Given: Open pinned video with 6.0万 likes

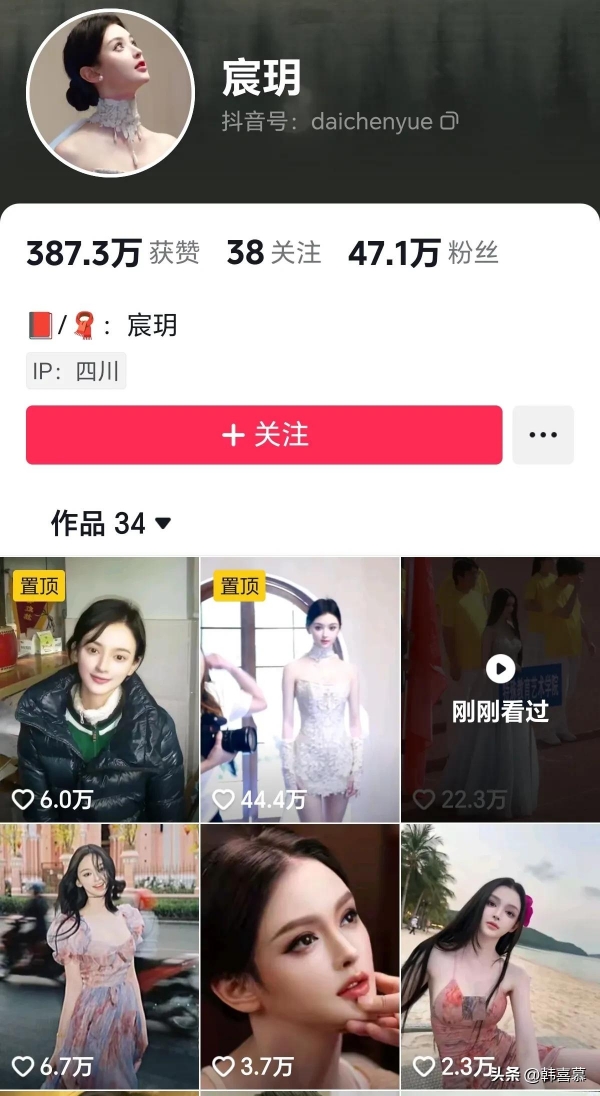Looking at the screenshot, I should [99, 690].
